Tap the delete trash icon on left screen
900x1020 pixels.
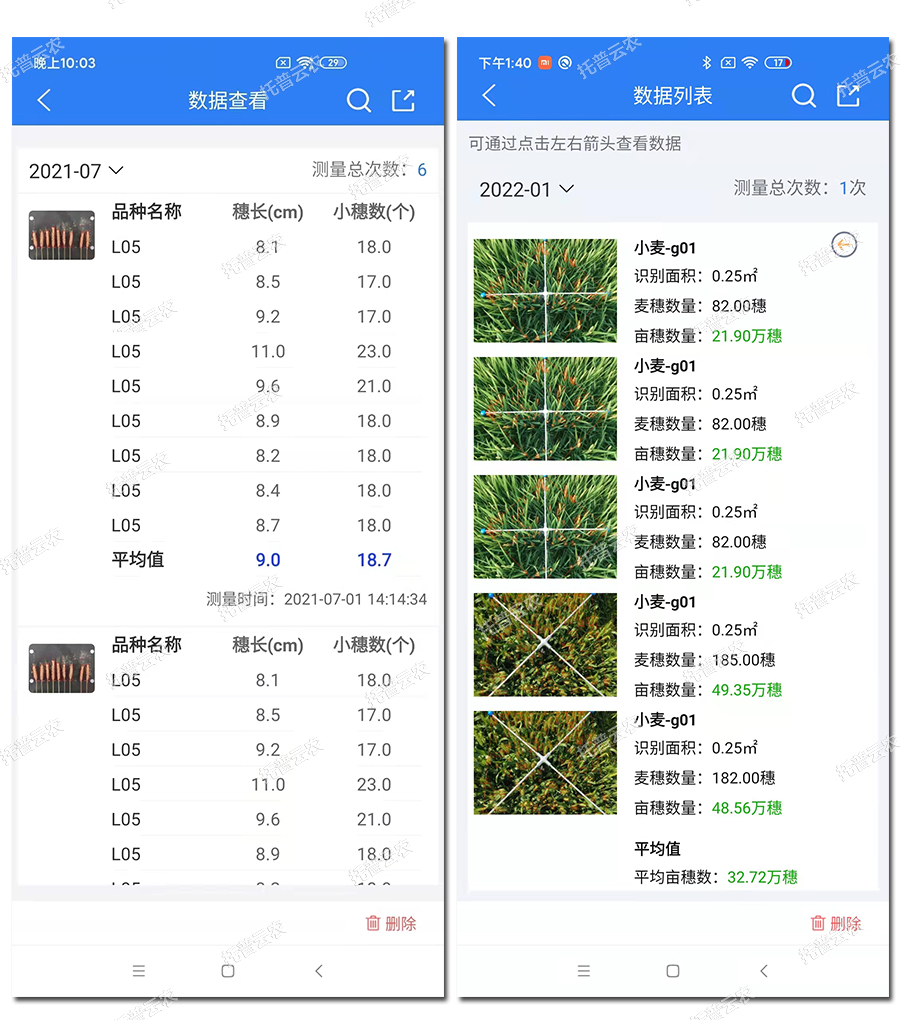point(391,924)
